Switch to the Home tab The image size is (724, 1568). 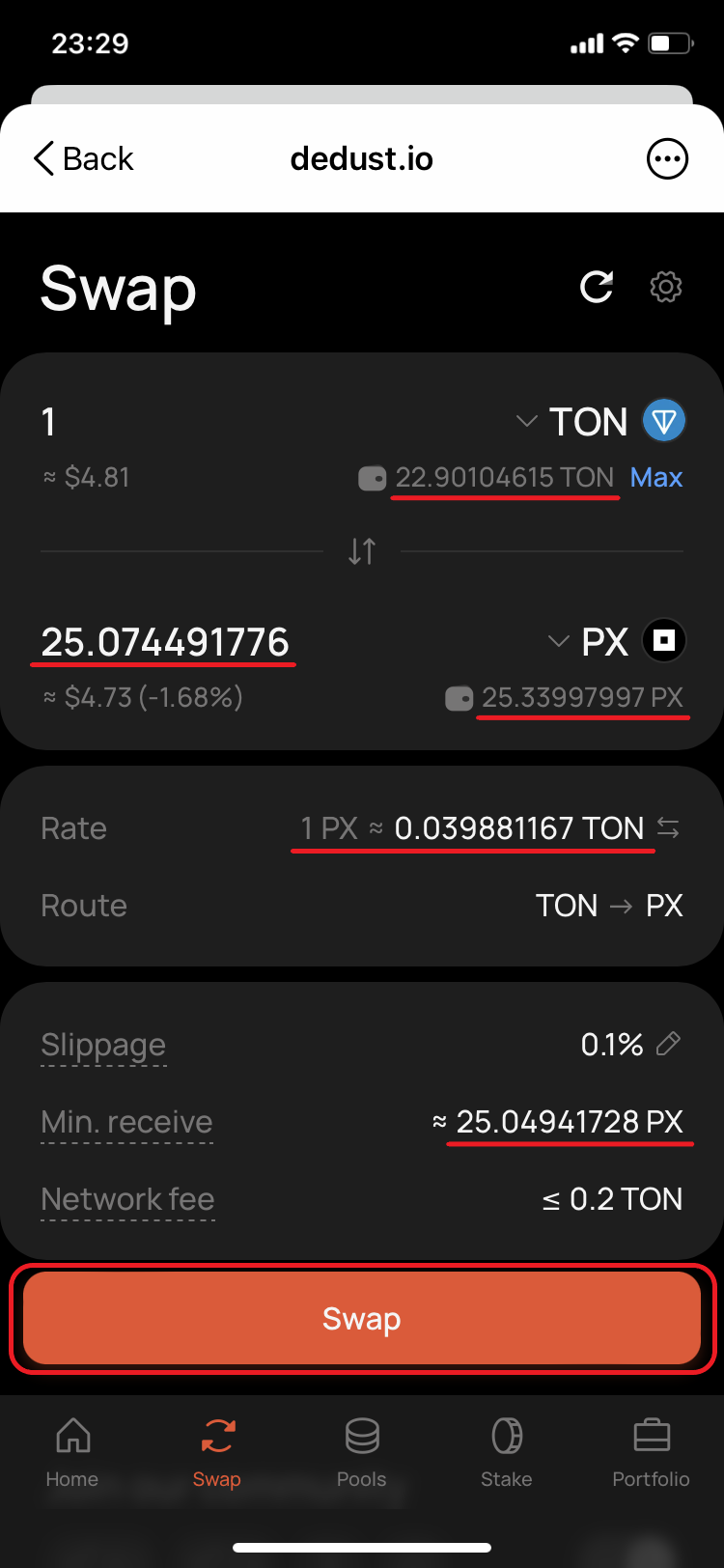[72, 1451]
